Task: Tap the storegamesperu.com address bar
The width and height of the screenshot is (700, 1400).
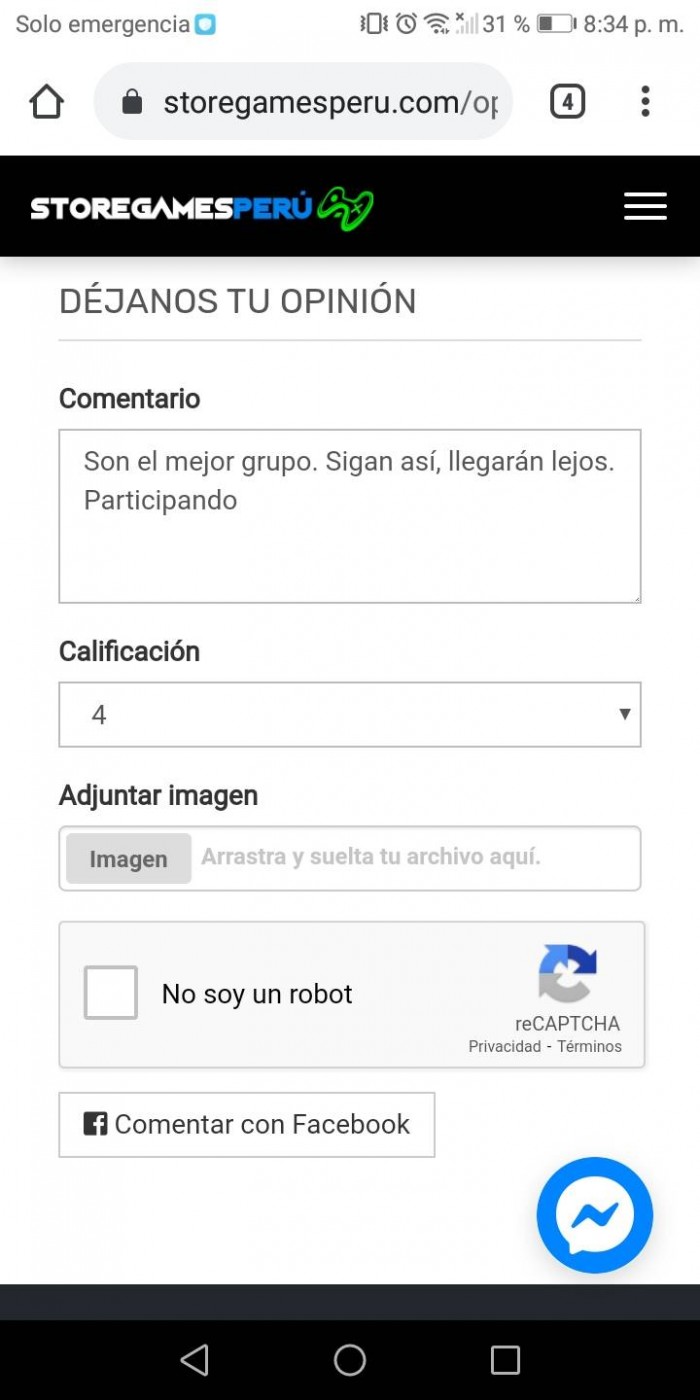Action: pos(303,102)
